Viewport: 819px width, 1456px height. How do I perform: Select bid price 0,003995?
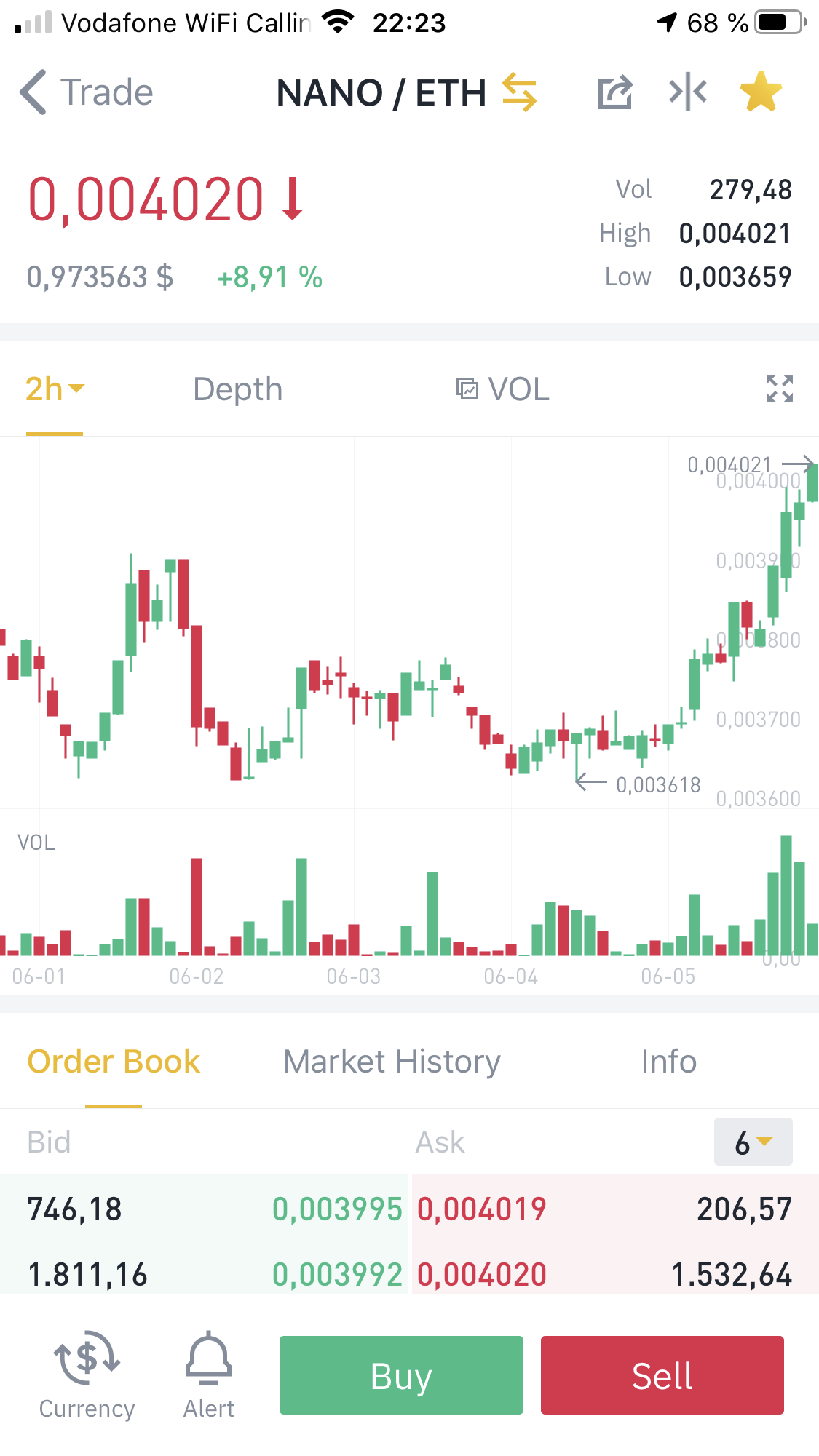(x=336, y=1209)
